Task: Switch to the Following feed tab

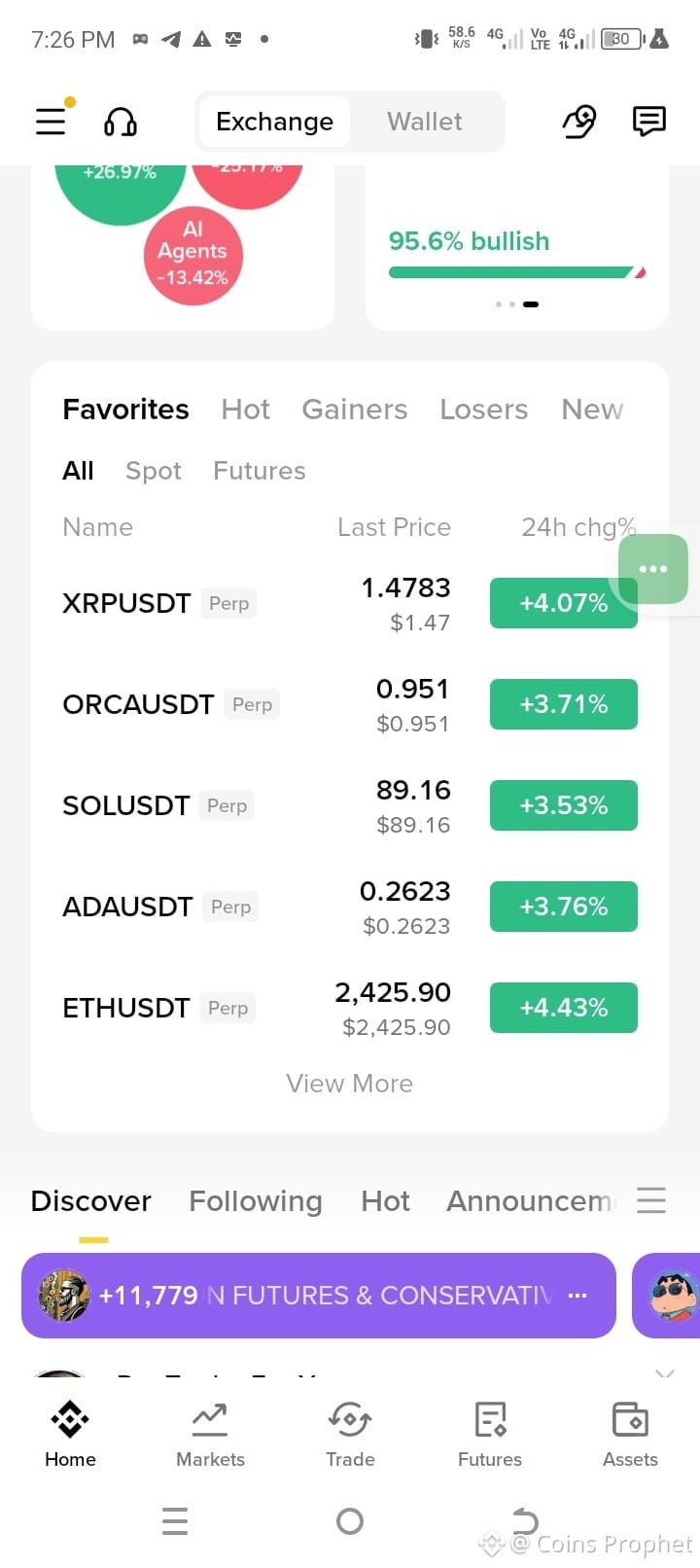Action: coord(256,1201)
